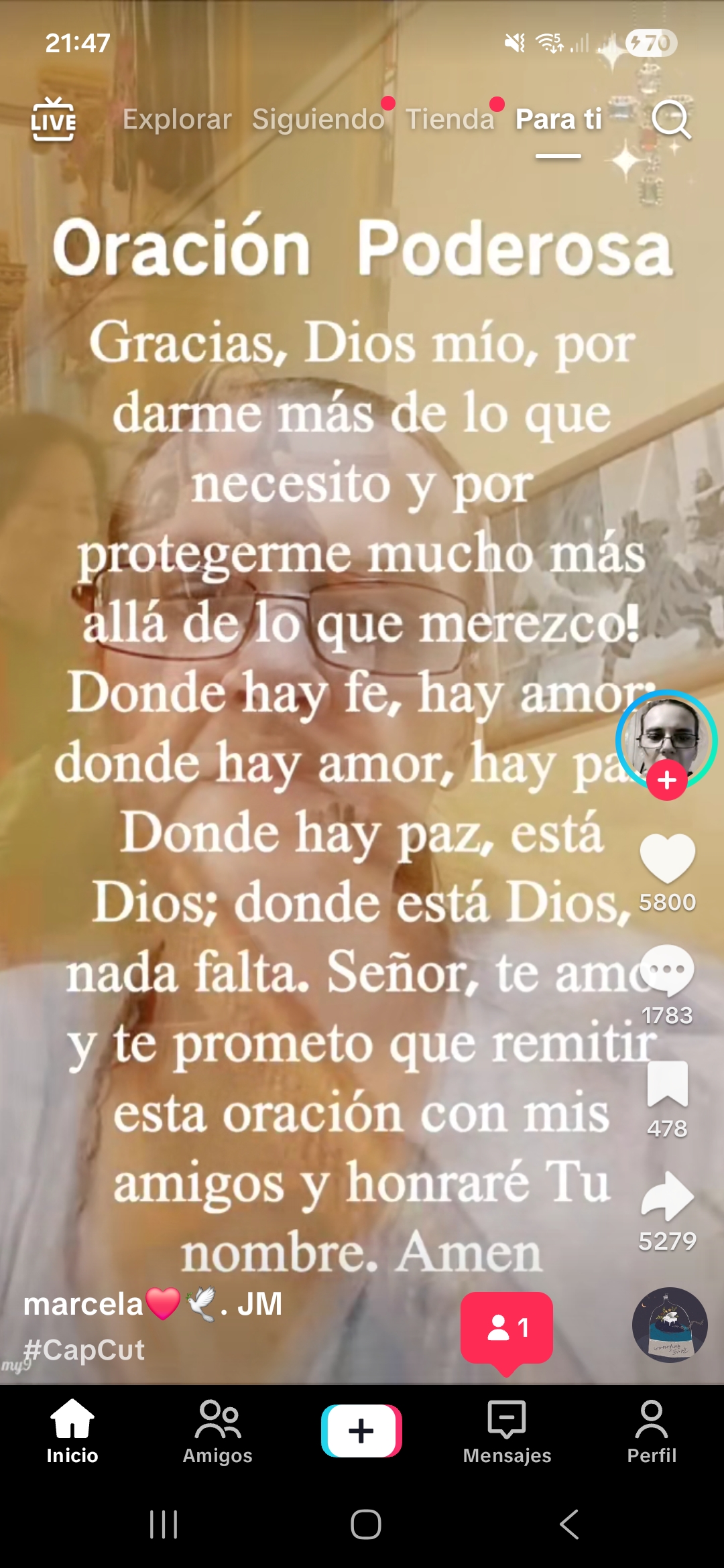Open marcela JM's profile name
This screenshot has height=1568, width=724.
[x=153, y=1305]
